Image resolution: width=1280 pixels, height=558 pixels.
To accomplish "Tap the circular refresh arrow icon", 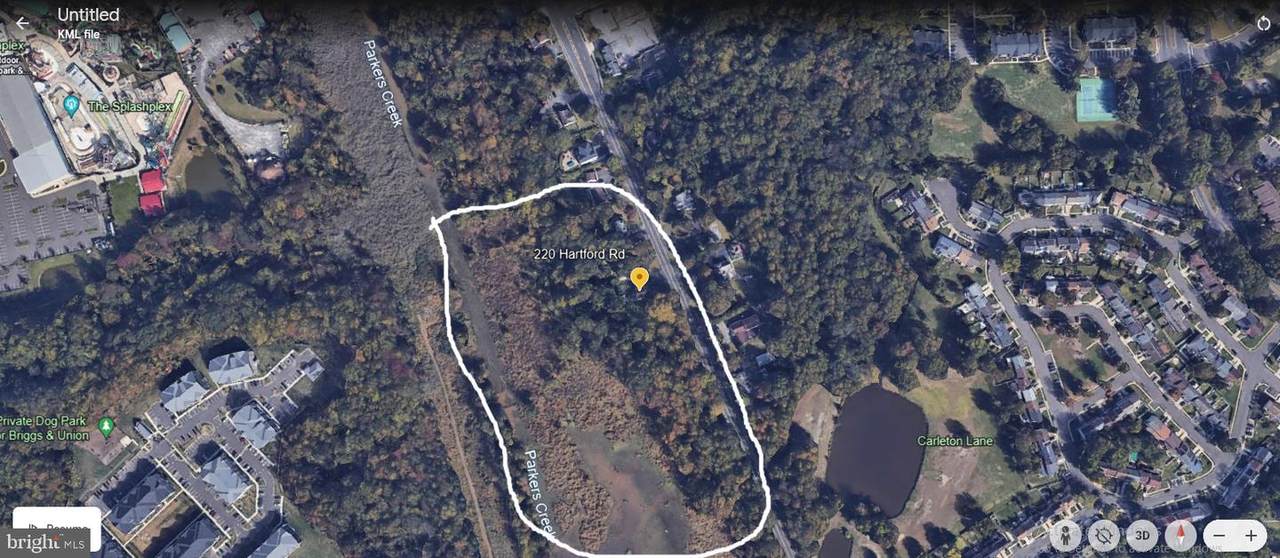I will 1264,22.
